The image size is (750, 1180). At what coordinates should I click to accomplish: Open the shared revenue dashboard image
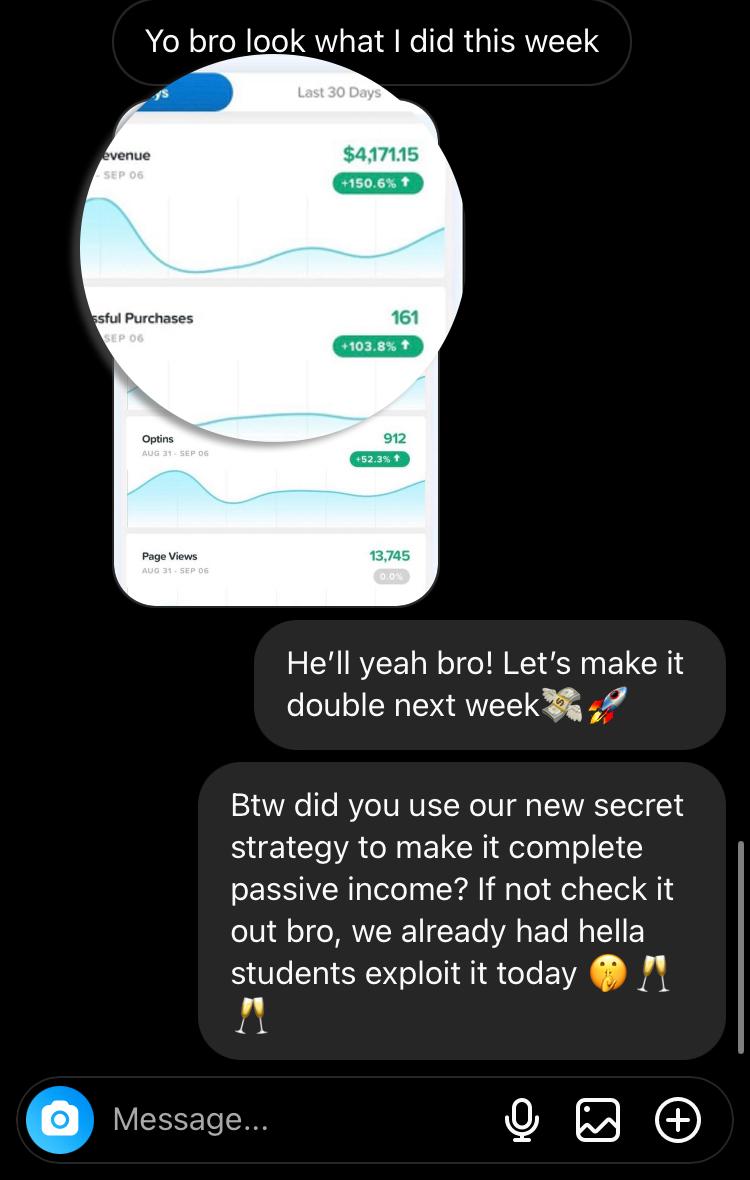275,340
